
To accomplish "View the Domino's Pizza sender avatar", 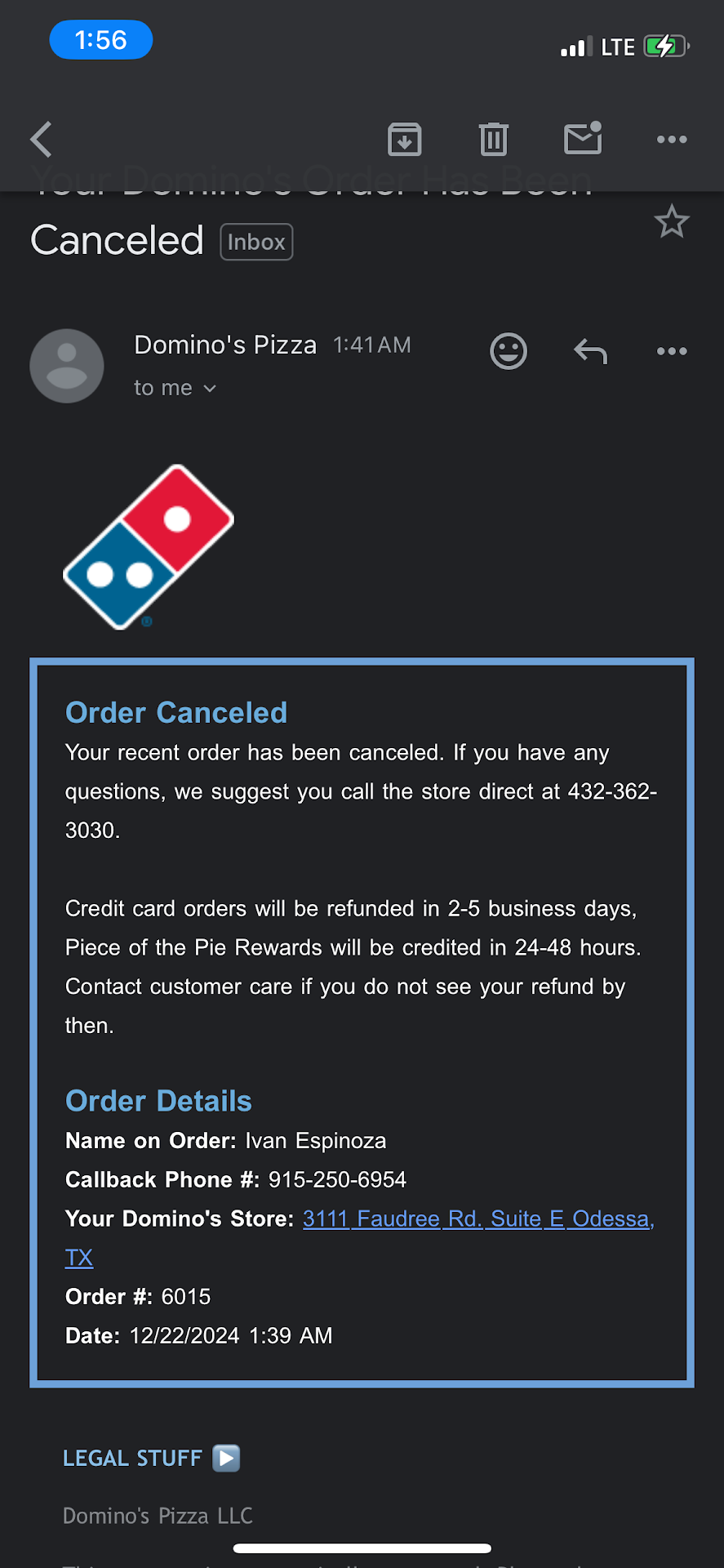I will (67, 366).
